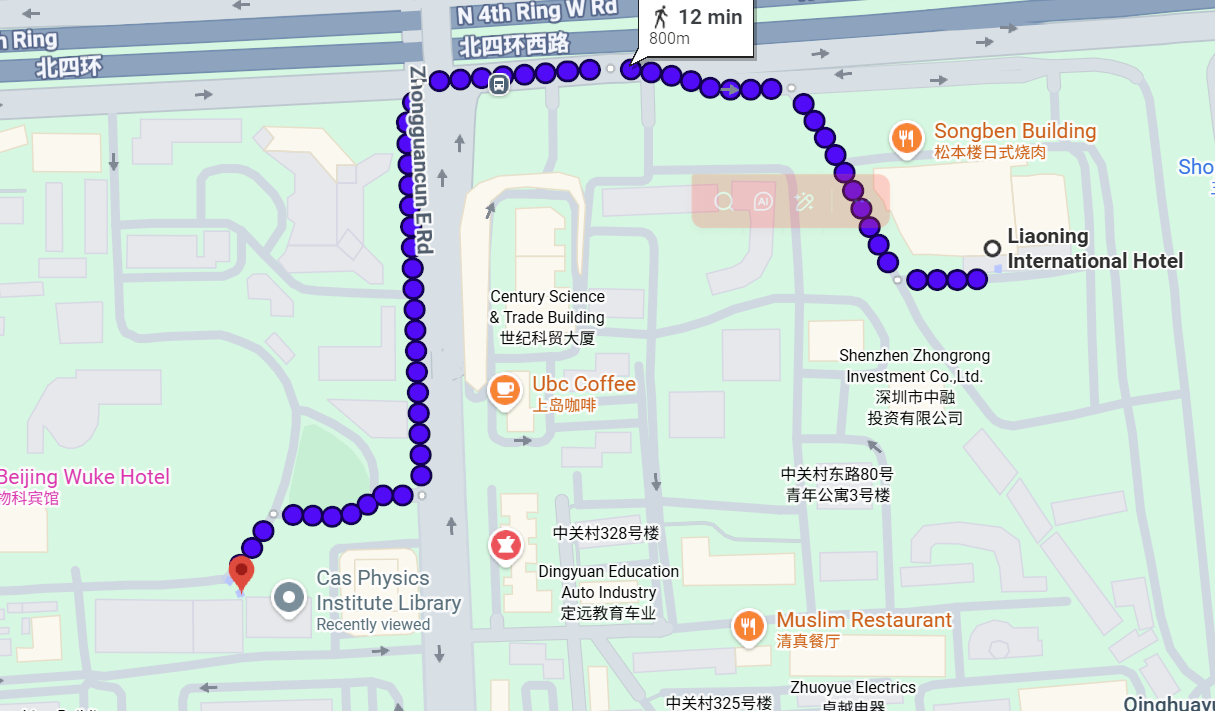Select the Muslim Restaurant map marker
Image resolution: width=1215 pixels, height=711 pixels.
748,627
